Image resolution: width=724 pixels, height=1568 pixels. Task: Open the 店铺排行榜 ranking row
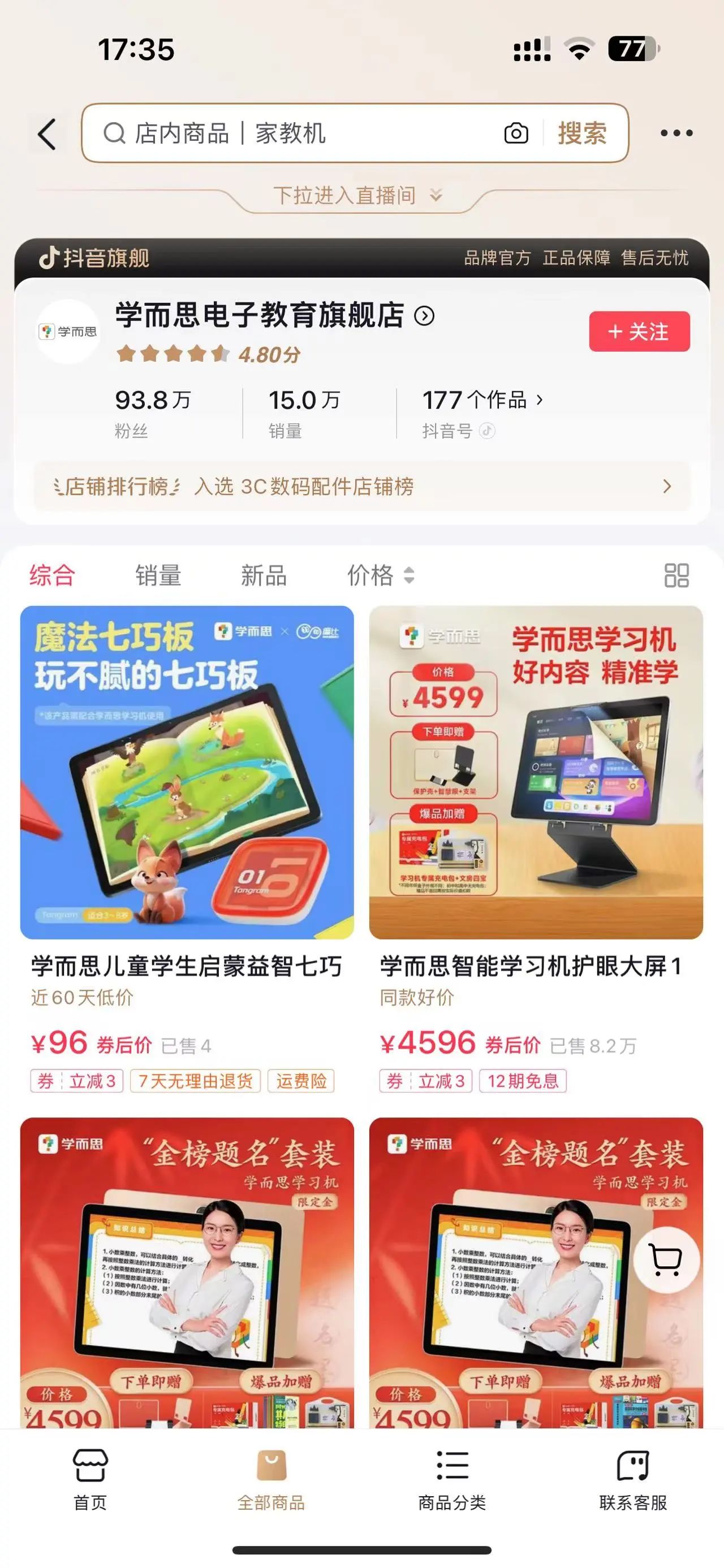click(x=361, y=486)
